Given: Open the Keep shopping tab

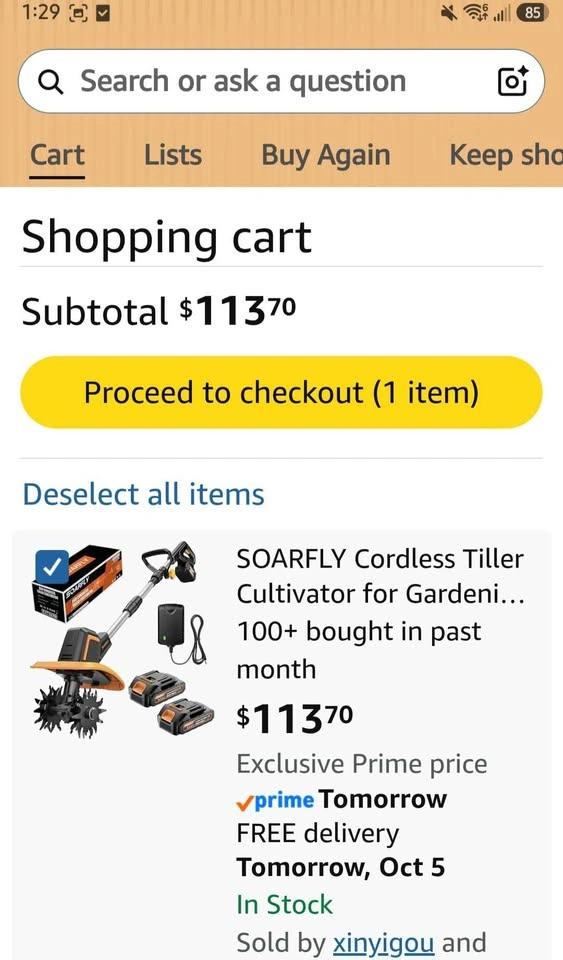Looking at the screenshot, I should tap(506, 156).
